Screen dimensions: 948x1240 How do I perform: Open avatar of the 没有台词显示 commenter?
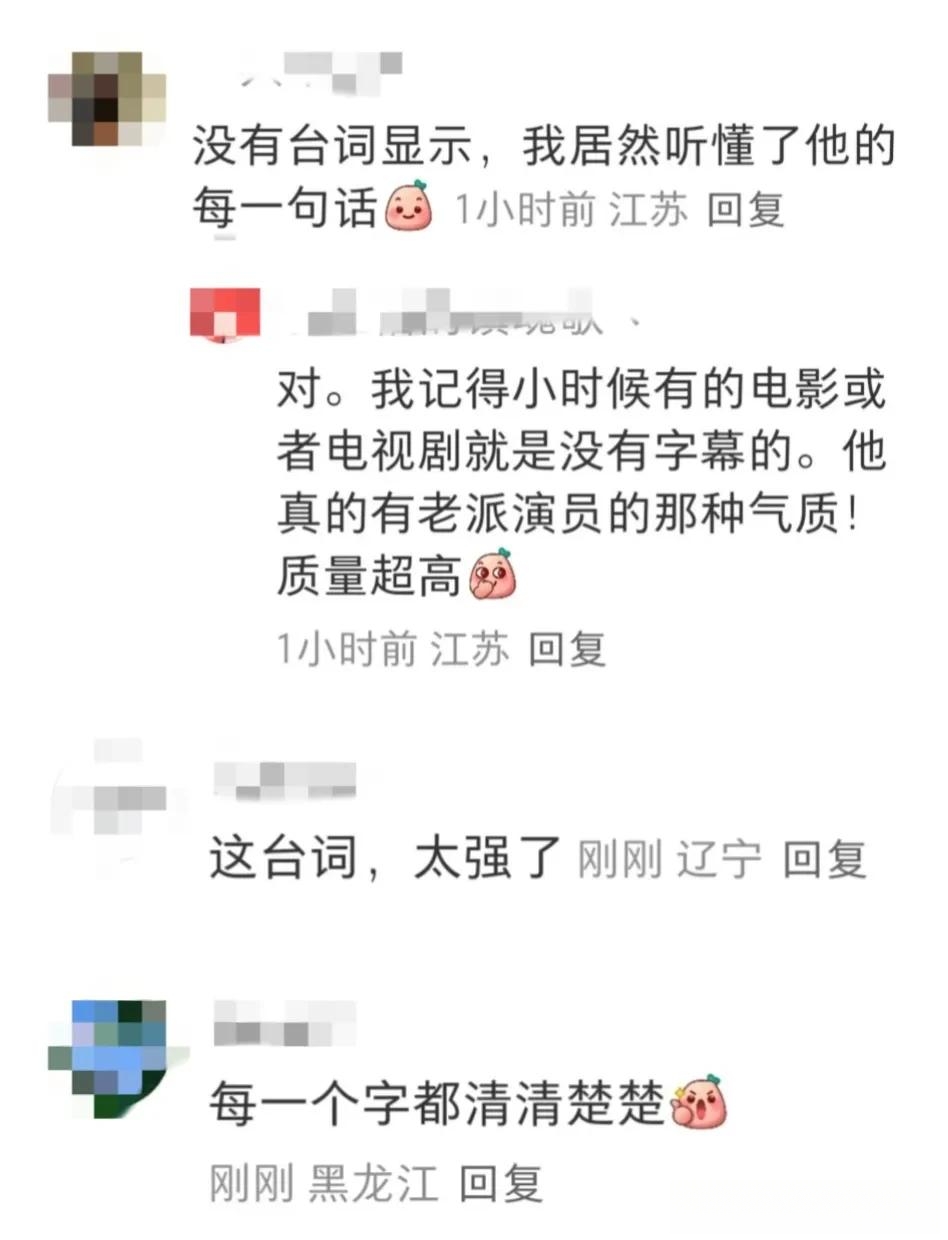[107, 99]
